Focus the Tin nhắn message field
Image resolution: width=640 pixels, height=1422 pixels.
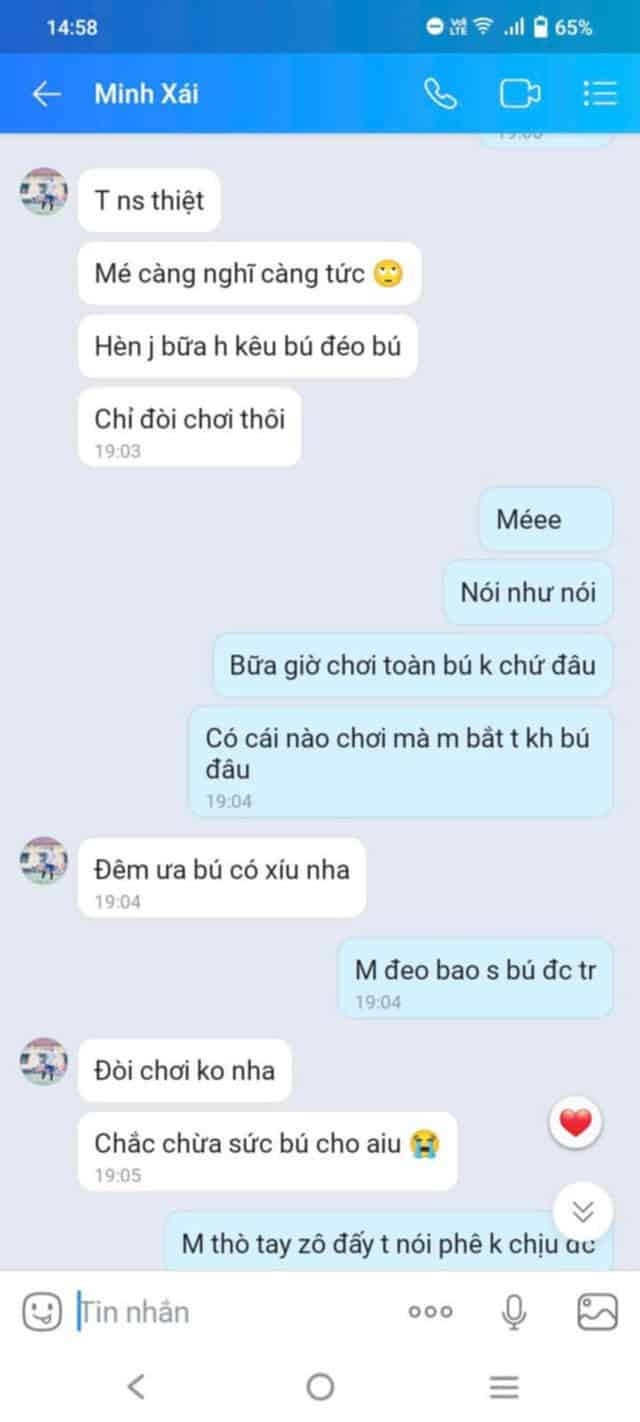(x=230, y=1311)
